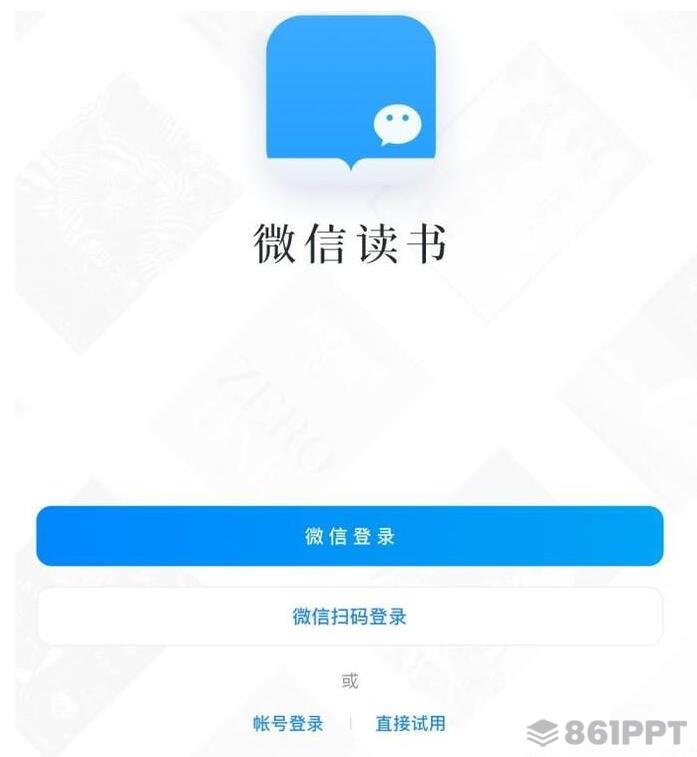This screenshot has width=697, height=757.
Task: Open 帐号登录 account login
Action: coord(288,723)
